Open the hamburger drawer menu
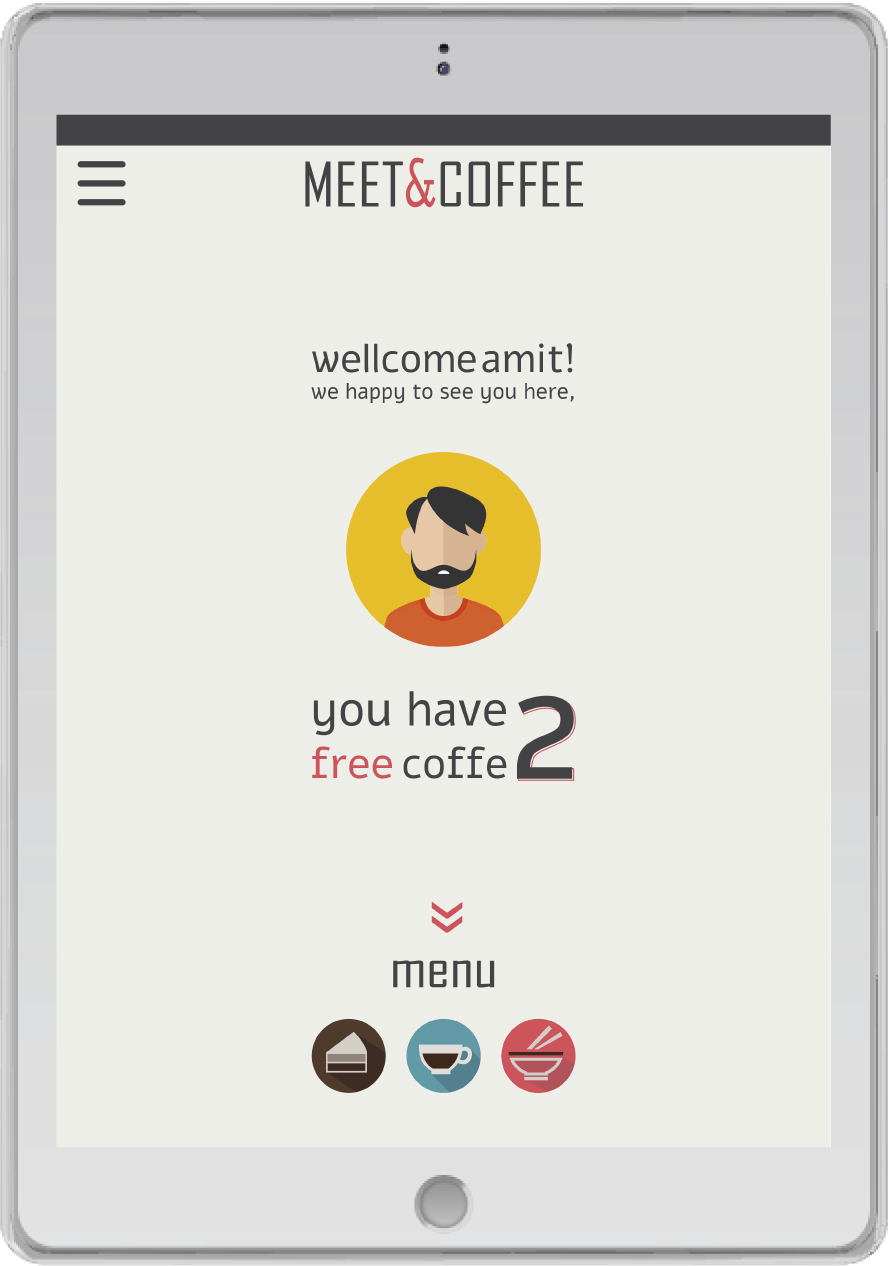The image size is (888, 1266). pyautogui.click(x=102, y=184)
